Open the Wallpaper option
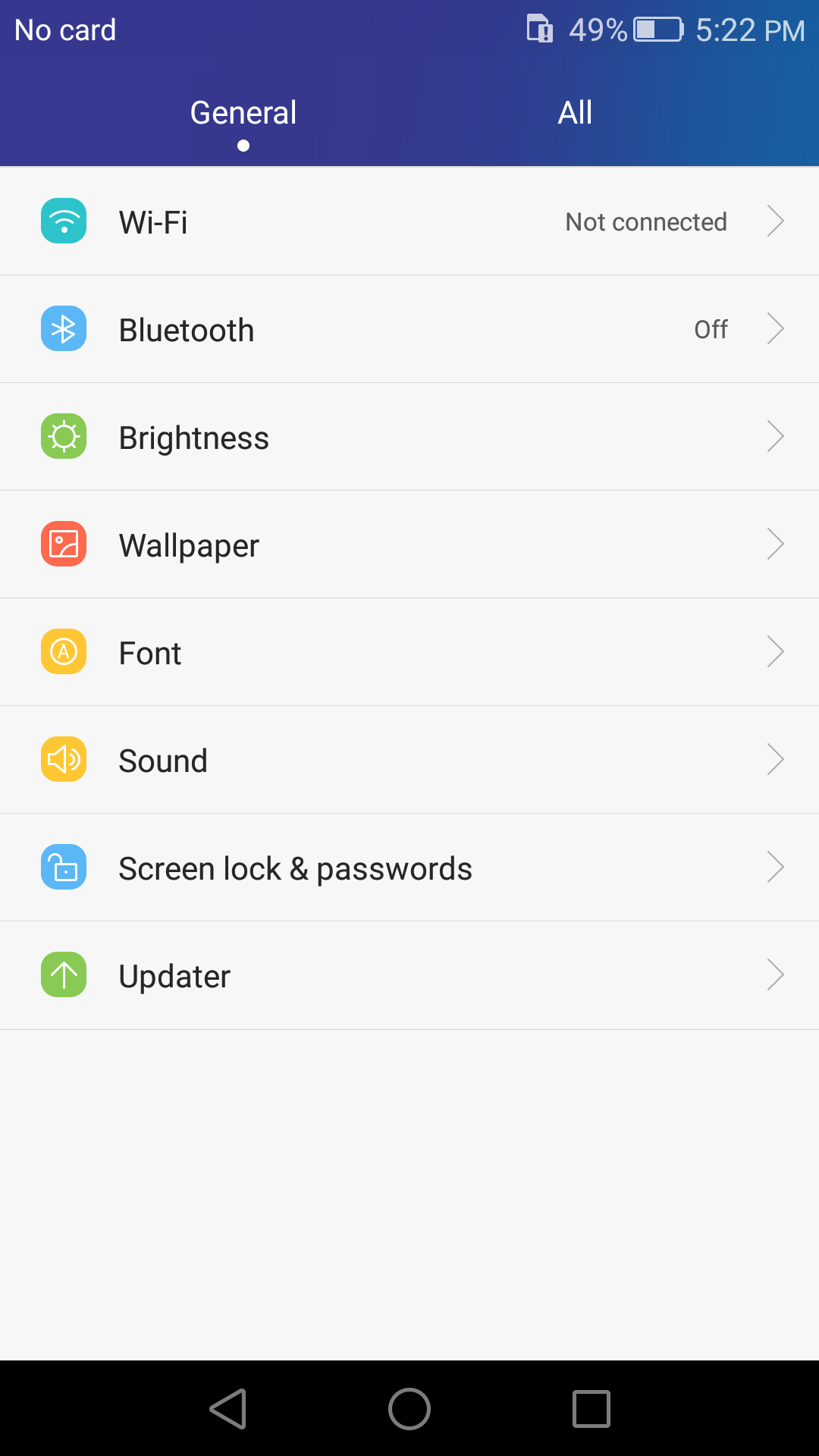Screen dimensions: 819x1456 pyautogui.click(x=409, y=544)
